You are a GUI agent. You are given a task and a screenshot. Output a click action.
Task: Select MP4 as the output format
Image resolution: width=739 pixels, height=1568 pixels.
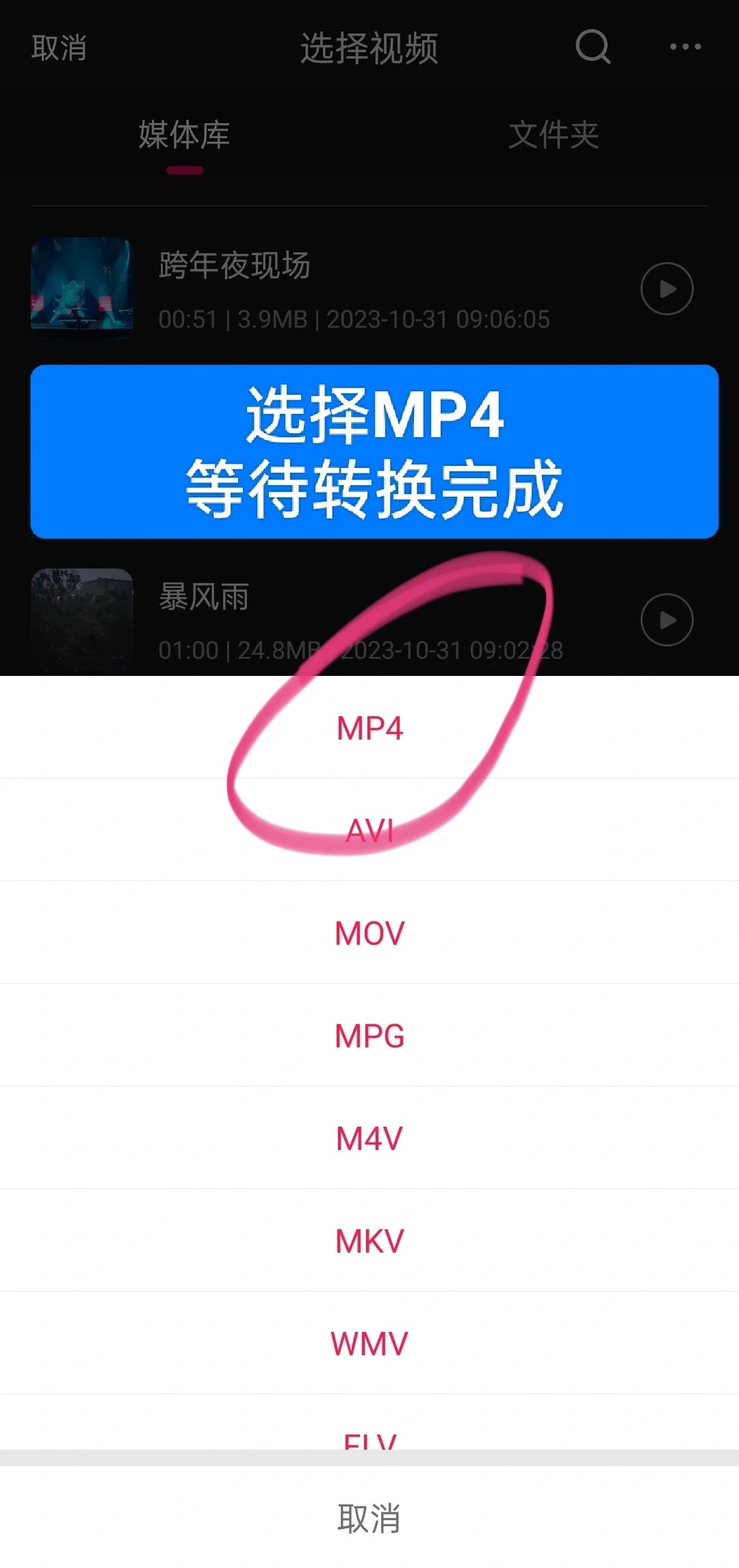click(x=369, y=728)
